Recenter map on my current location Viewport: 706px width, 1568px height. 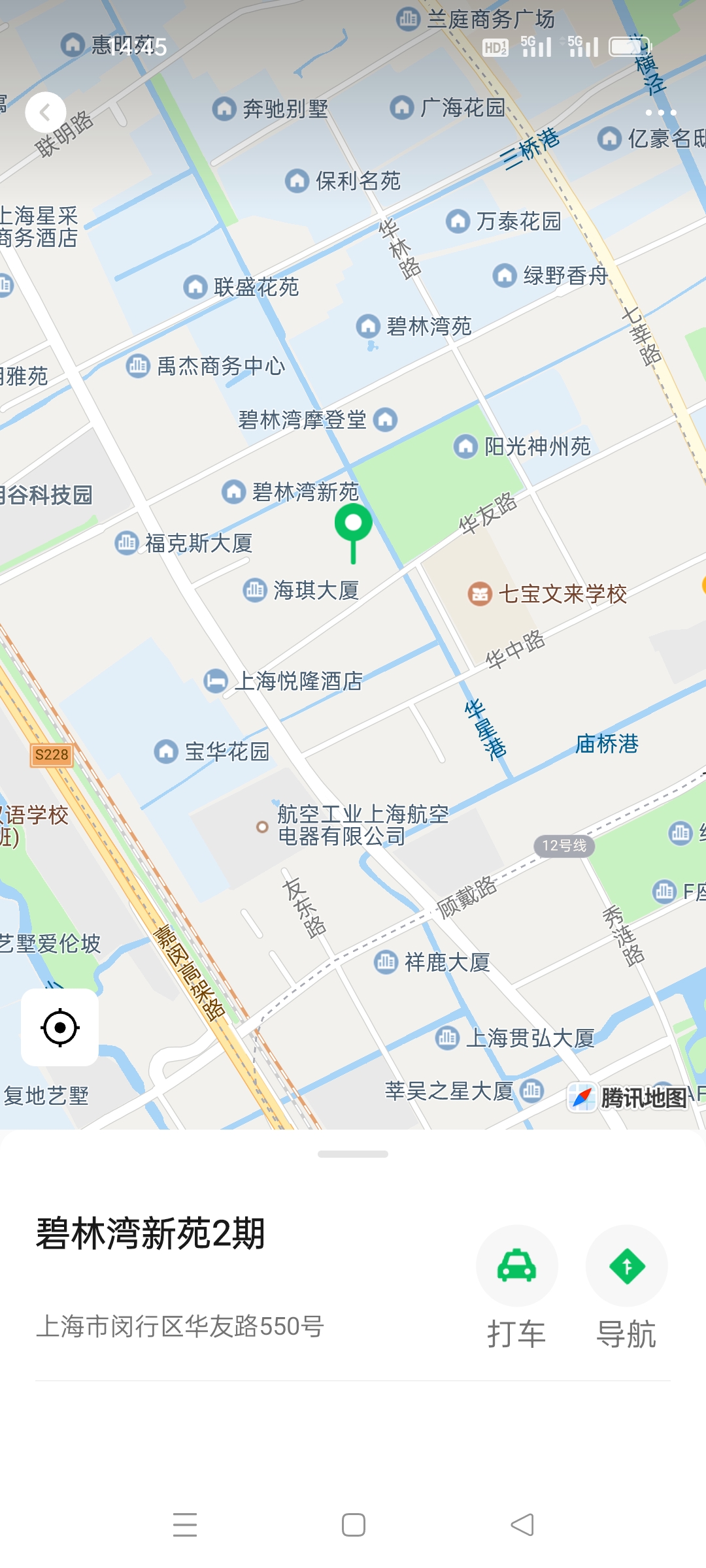[x=60, y=1028]
